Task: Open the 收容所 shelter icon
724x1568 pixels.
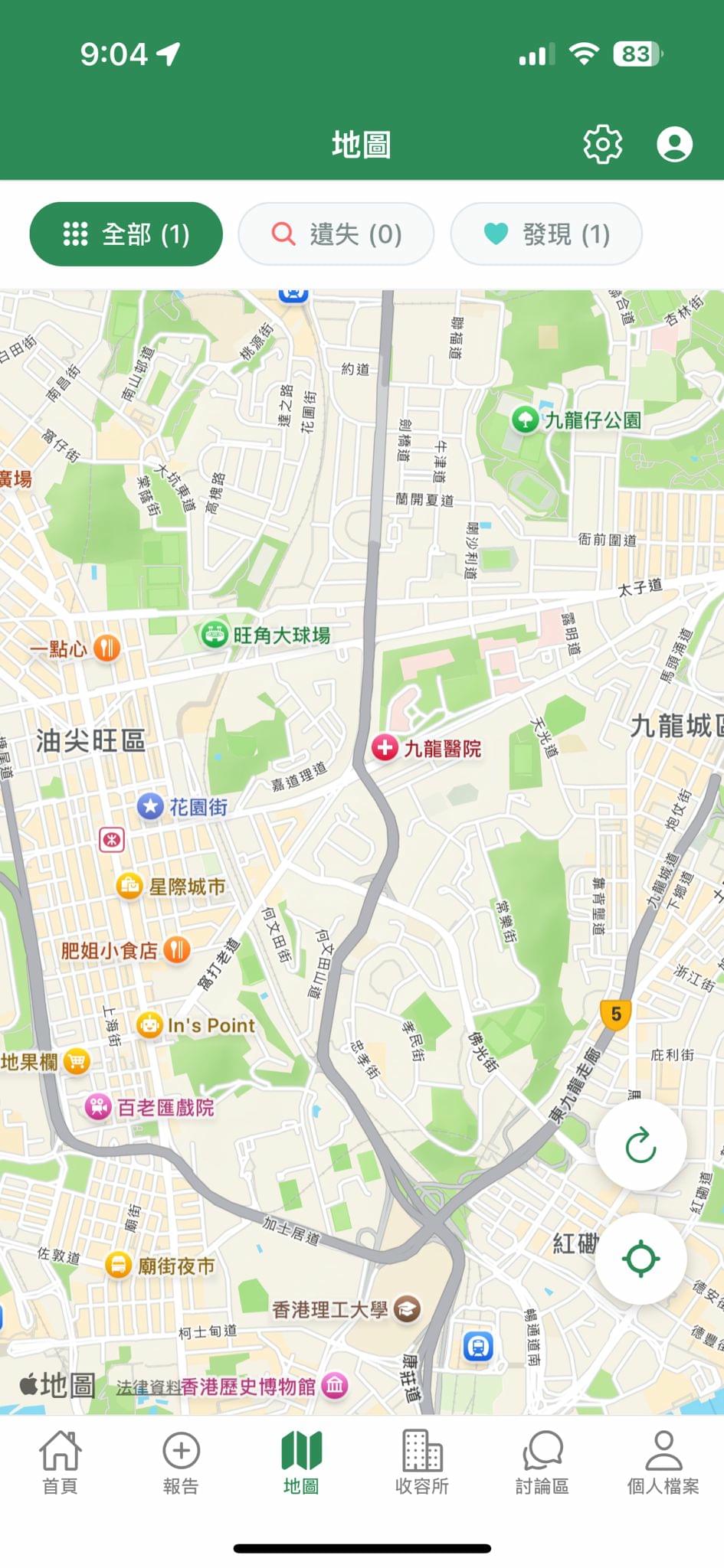Action: coord(421,1451)
